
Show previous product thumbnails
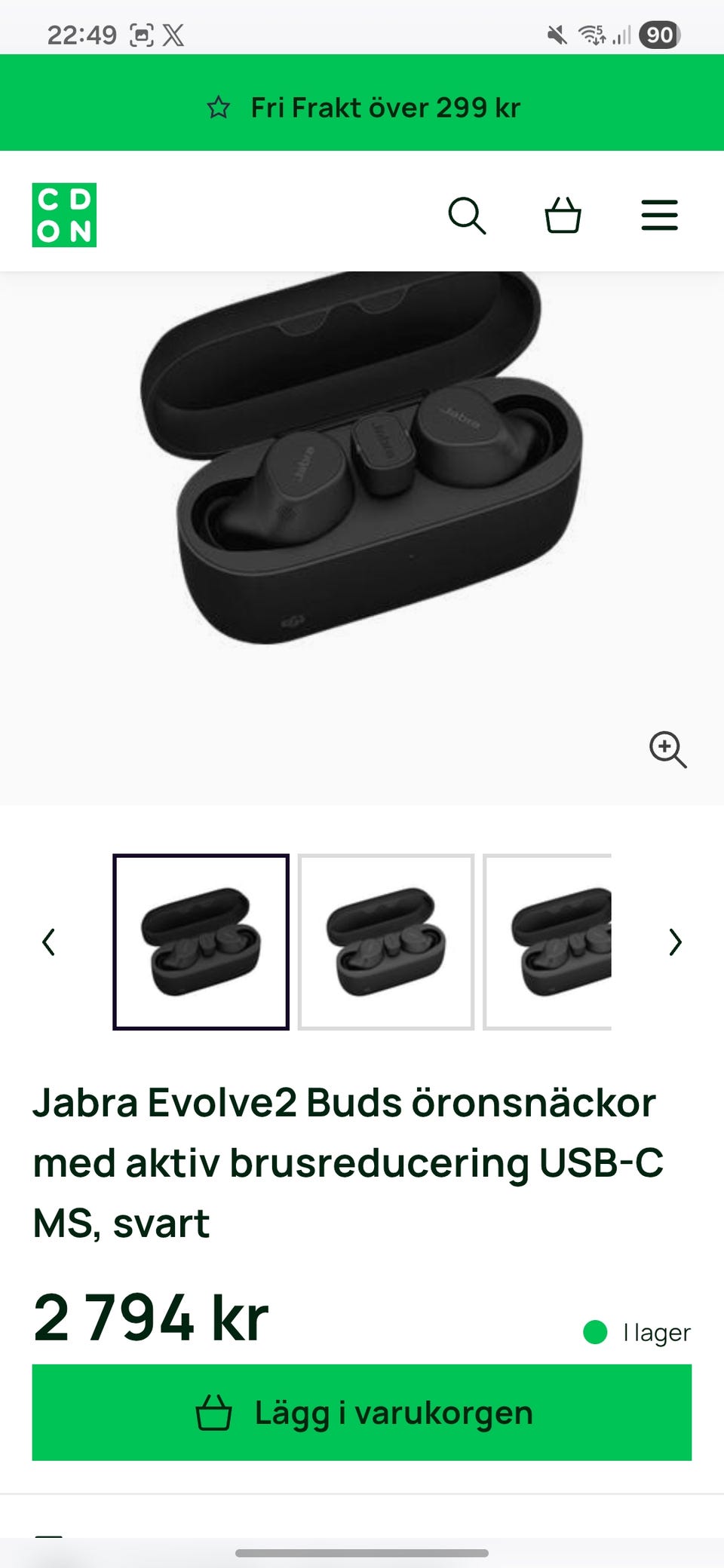coord(49,942)
